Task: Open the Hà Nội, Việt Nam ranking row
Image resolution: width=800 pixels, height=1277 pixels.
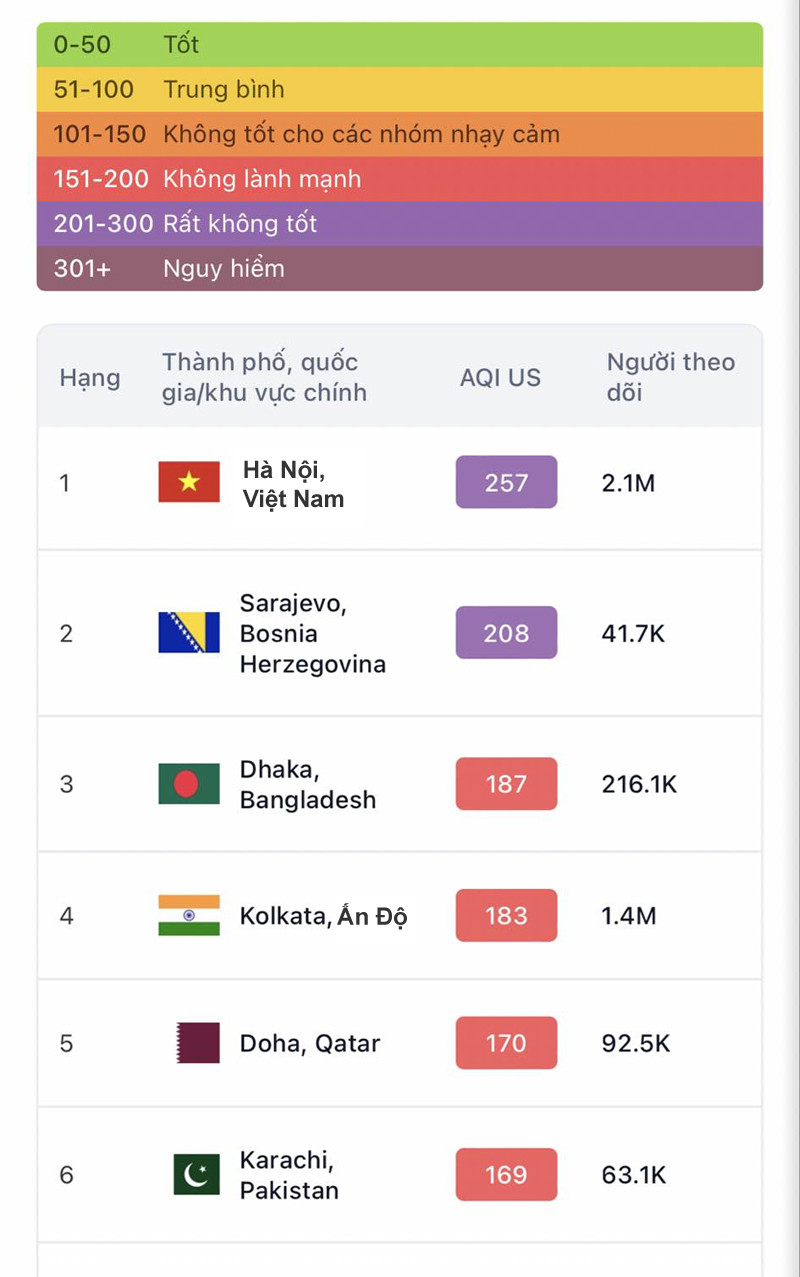Action: [x=293, y=484]
